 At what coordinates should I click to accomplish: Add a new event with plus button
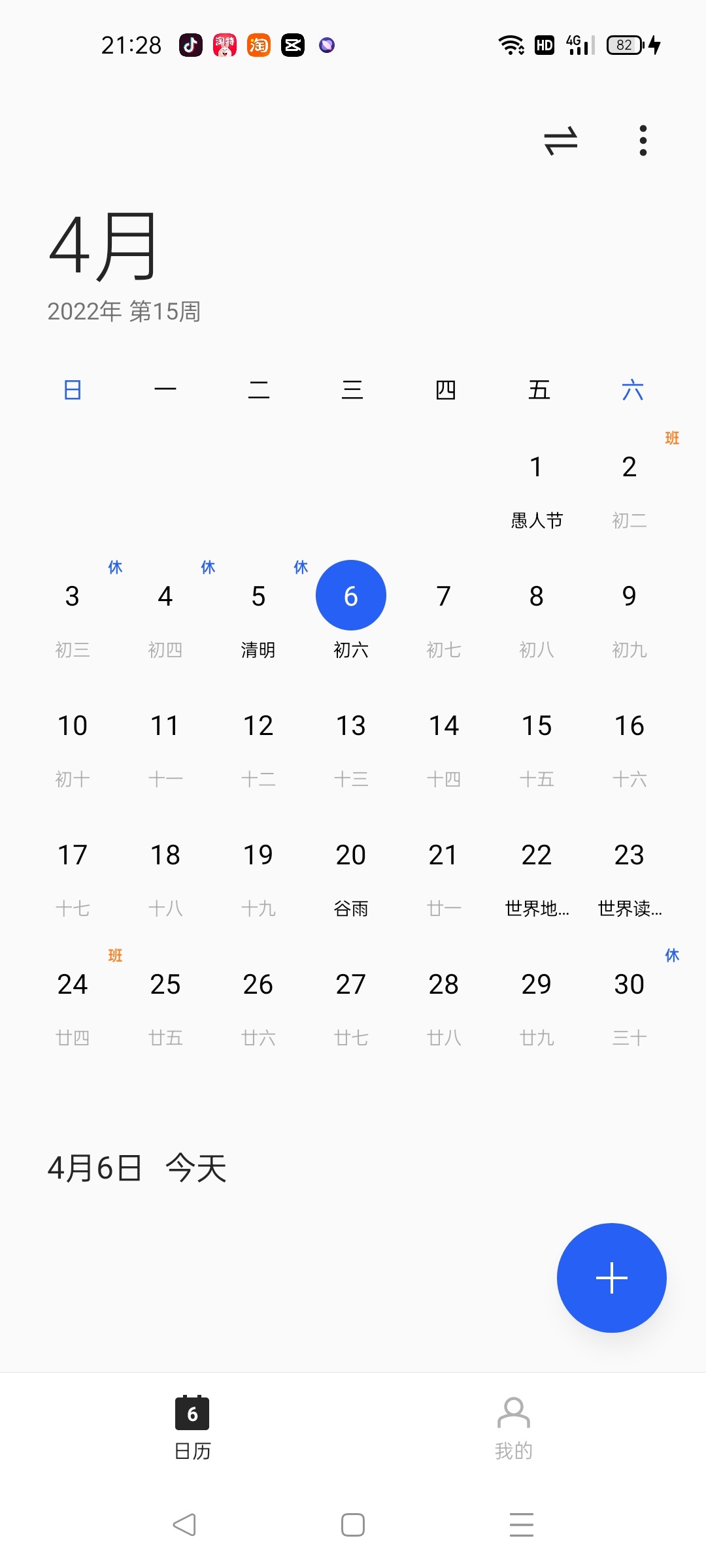[x=612, y=1278]
